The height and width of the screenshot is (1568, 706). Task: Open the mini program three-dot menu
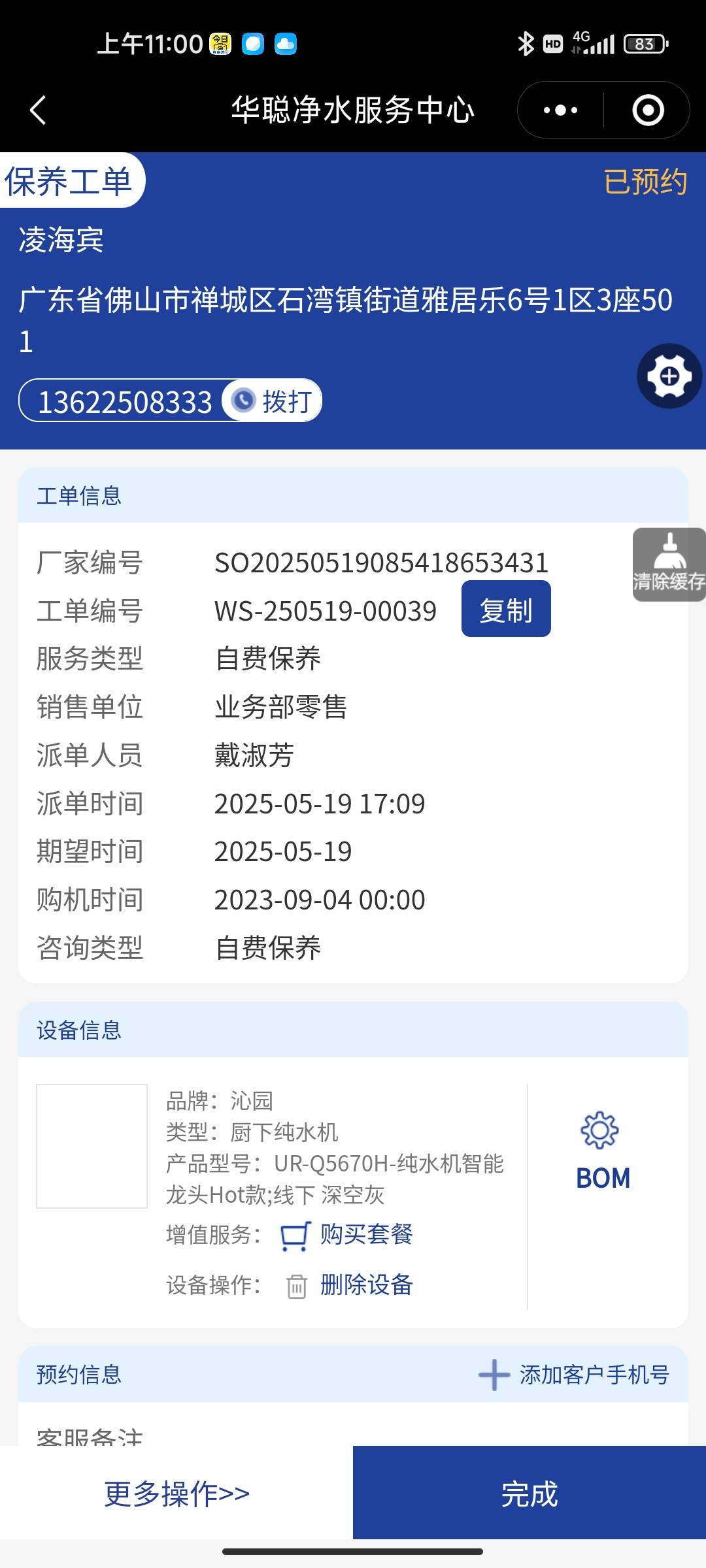point(560,110)
